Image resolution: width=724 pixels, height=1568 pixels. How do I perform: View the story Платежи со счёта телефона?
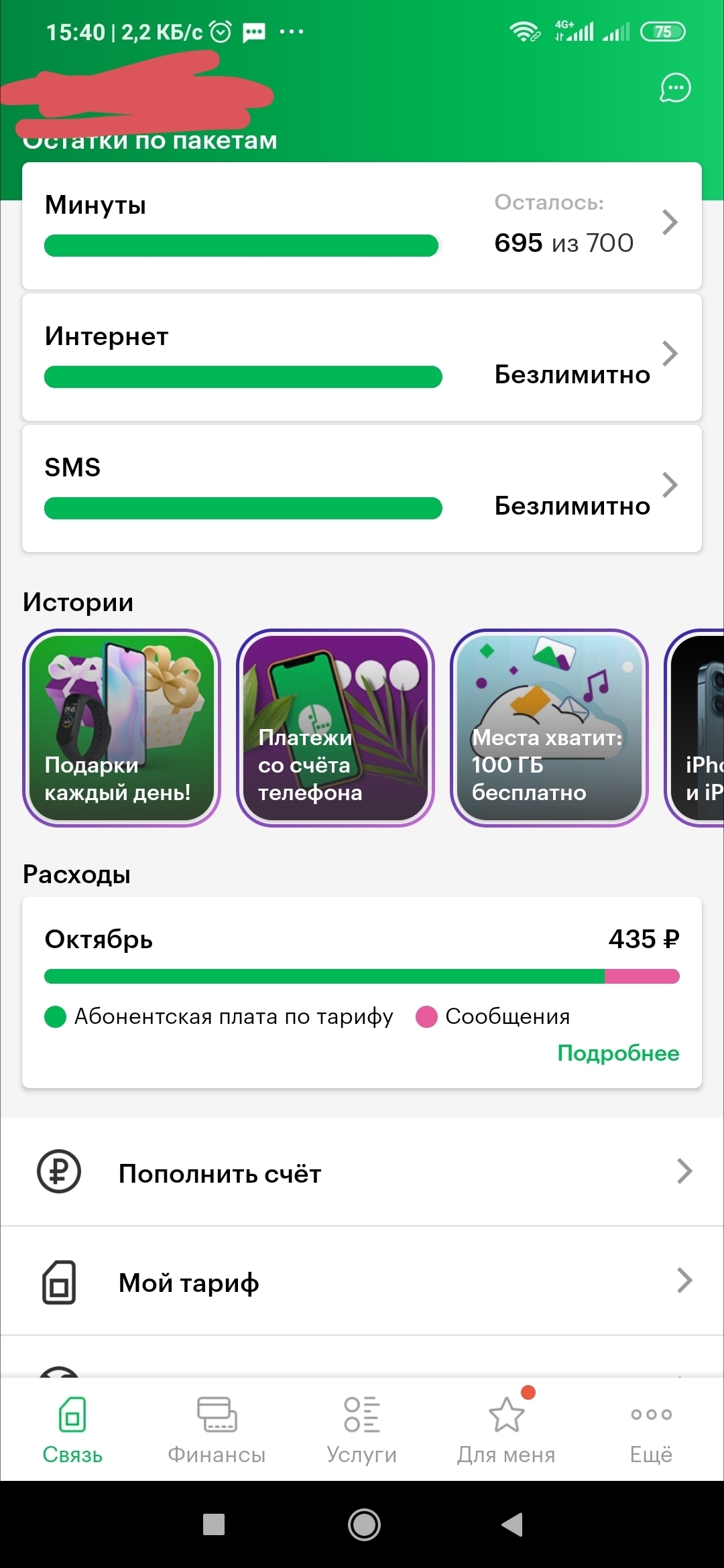point(335,728)
